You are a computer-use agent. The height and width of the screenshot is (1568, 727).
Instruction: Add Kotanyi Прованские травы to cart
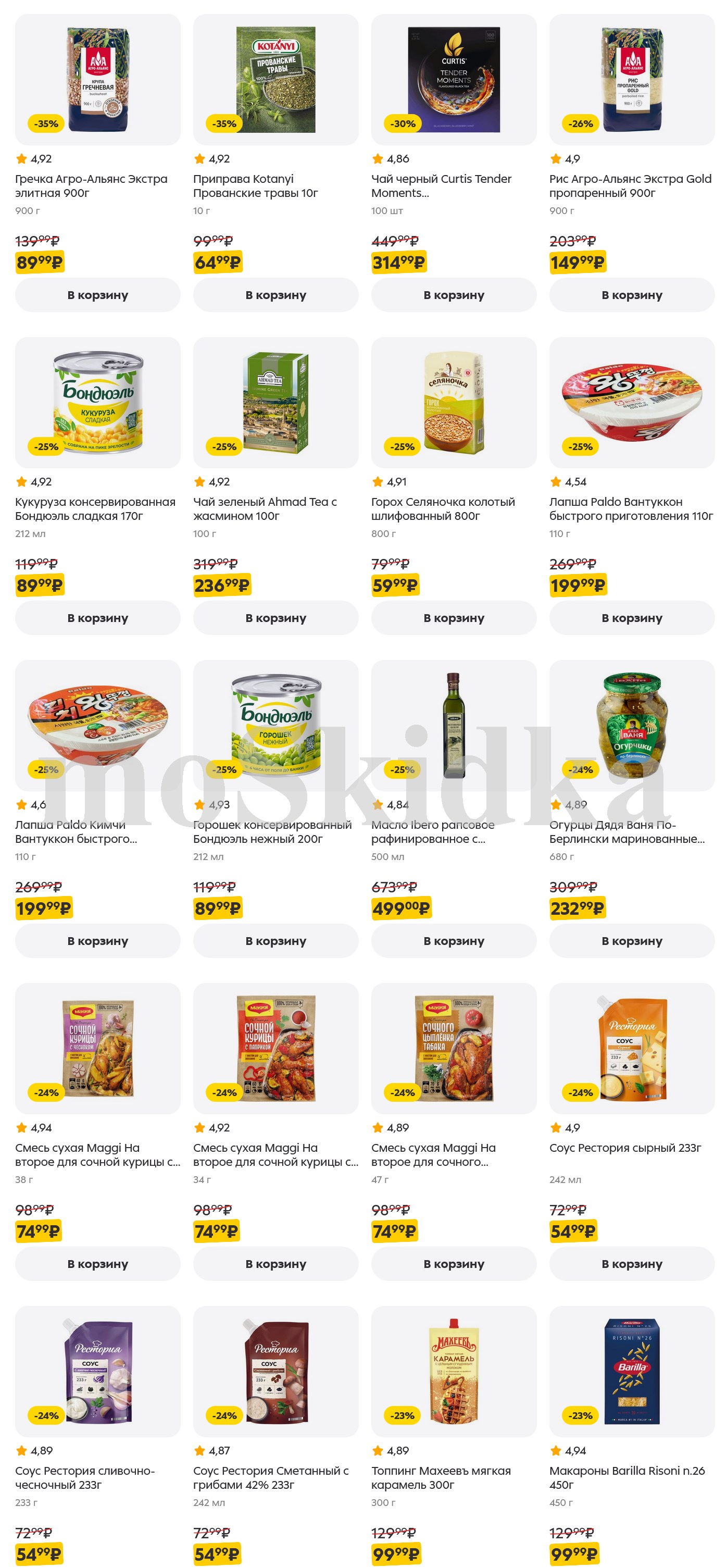point(275,295)
